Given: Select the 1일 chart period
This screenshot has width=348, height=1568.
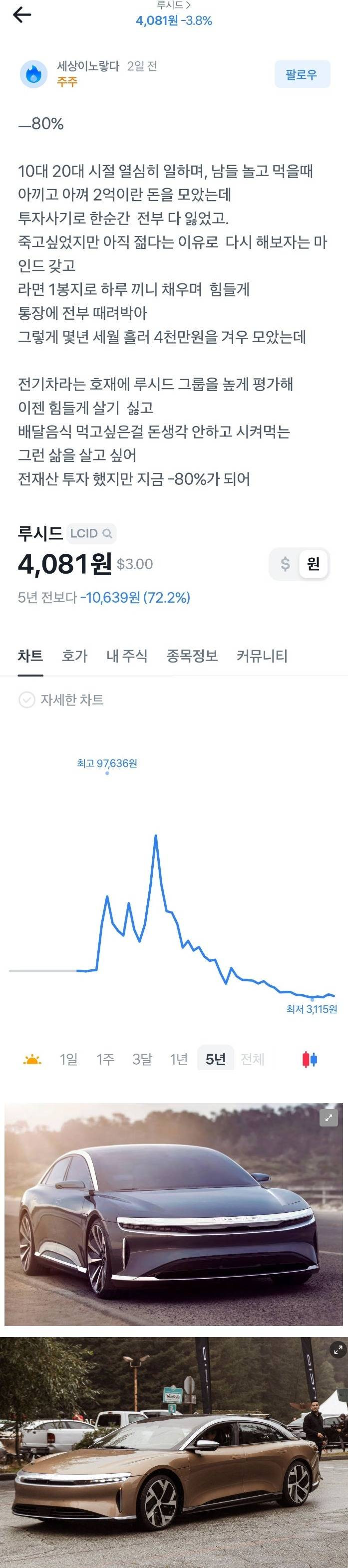Looking at the screenshot, I should pyautogui.click(x=68, y=1059).
